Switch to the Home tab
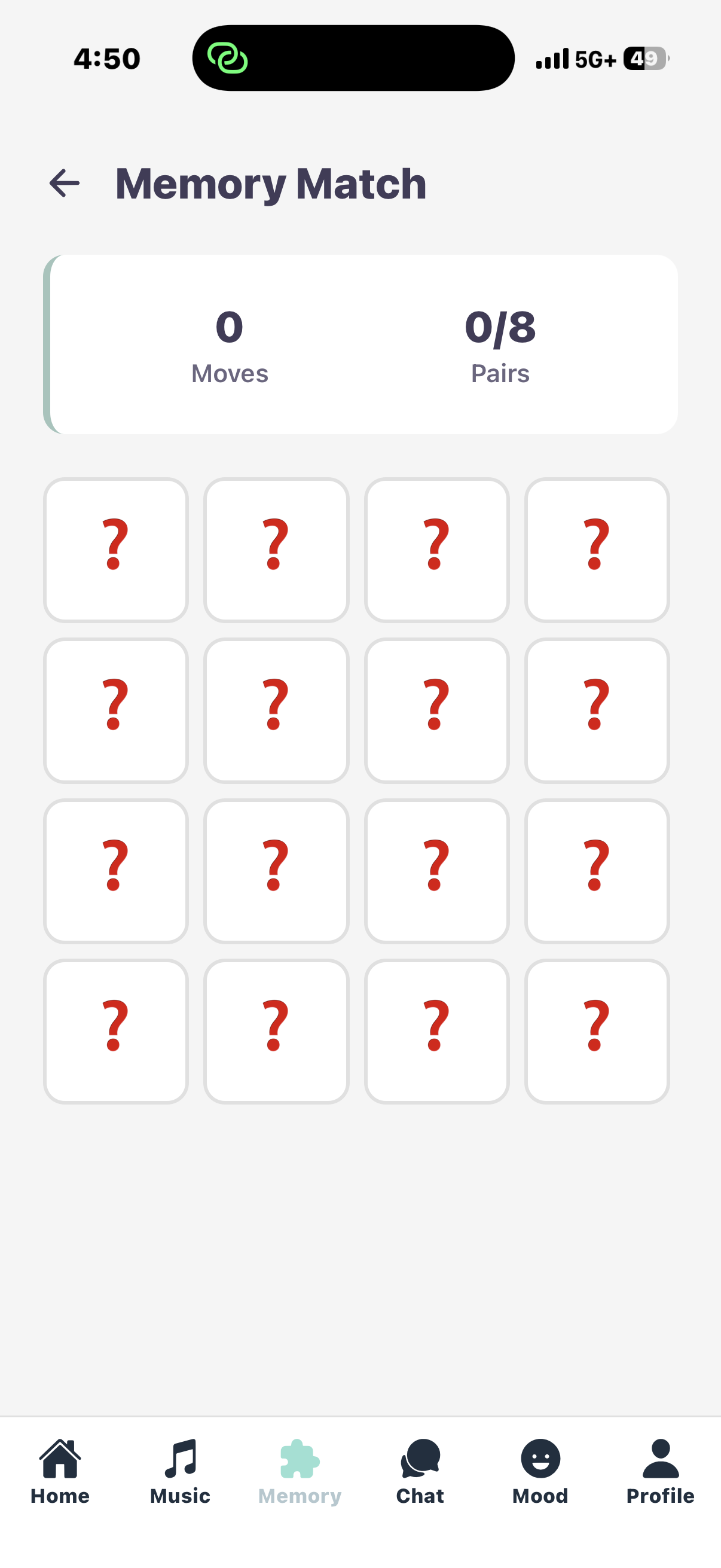721x1568 pixels. (x=60, y=1471)
